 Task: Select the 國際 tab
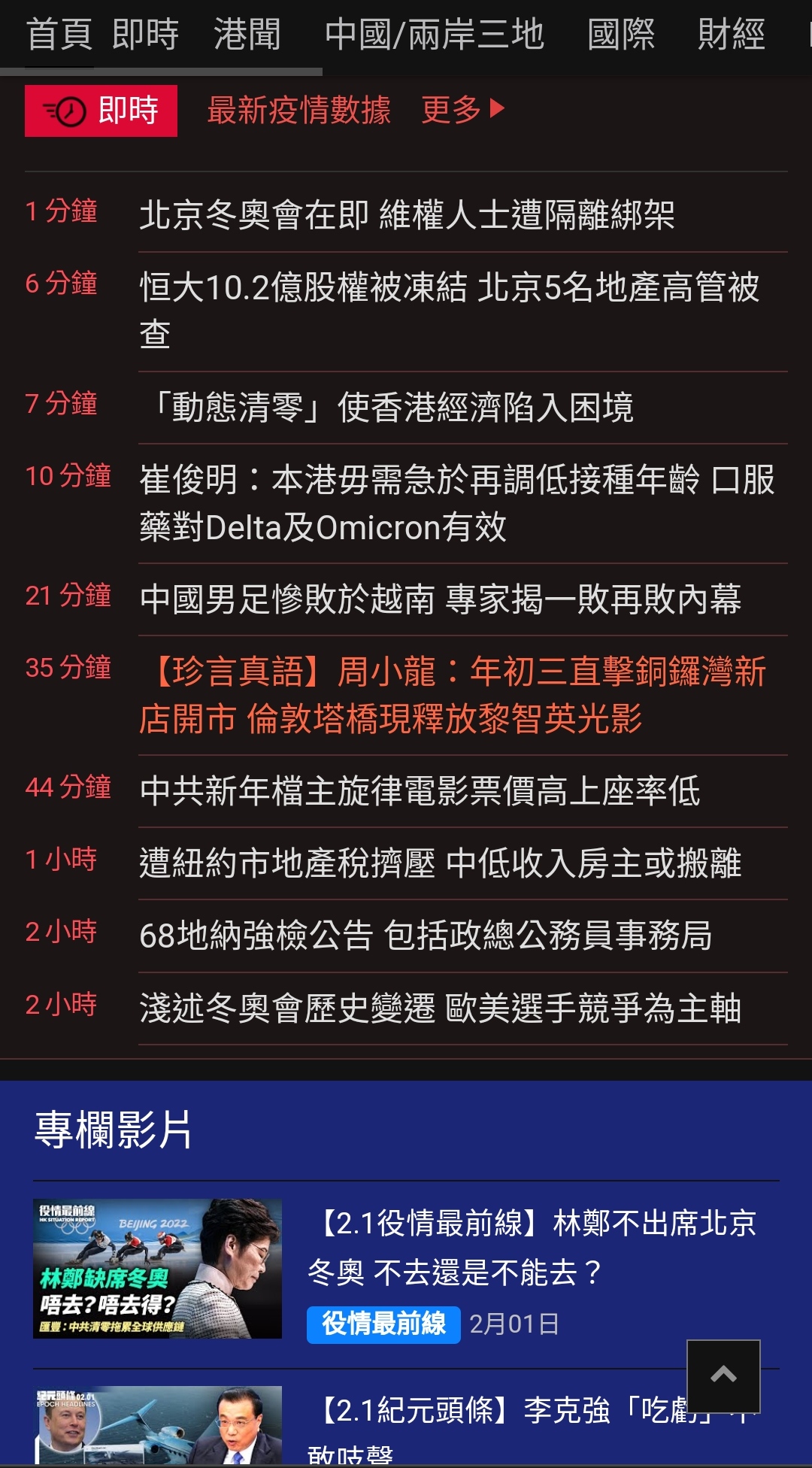pyautogui.click(x=621, y=35)
